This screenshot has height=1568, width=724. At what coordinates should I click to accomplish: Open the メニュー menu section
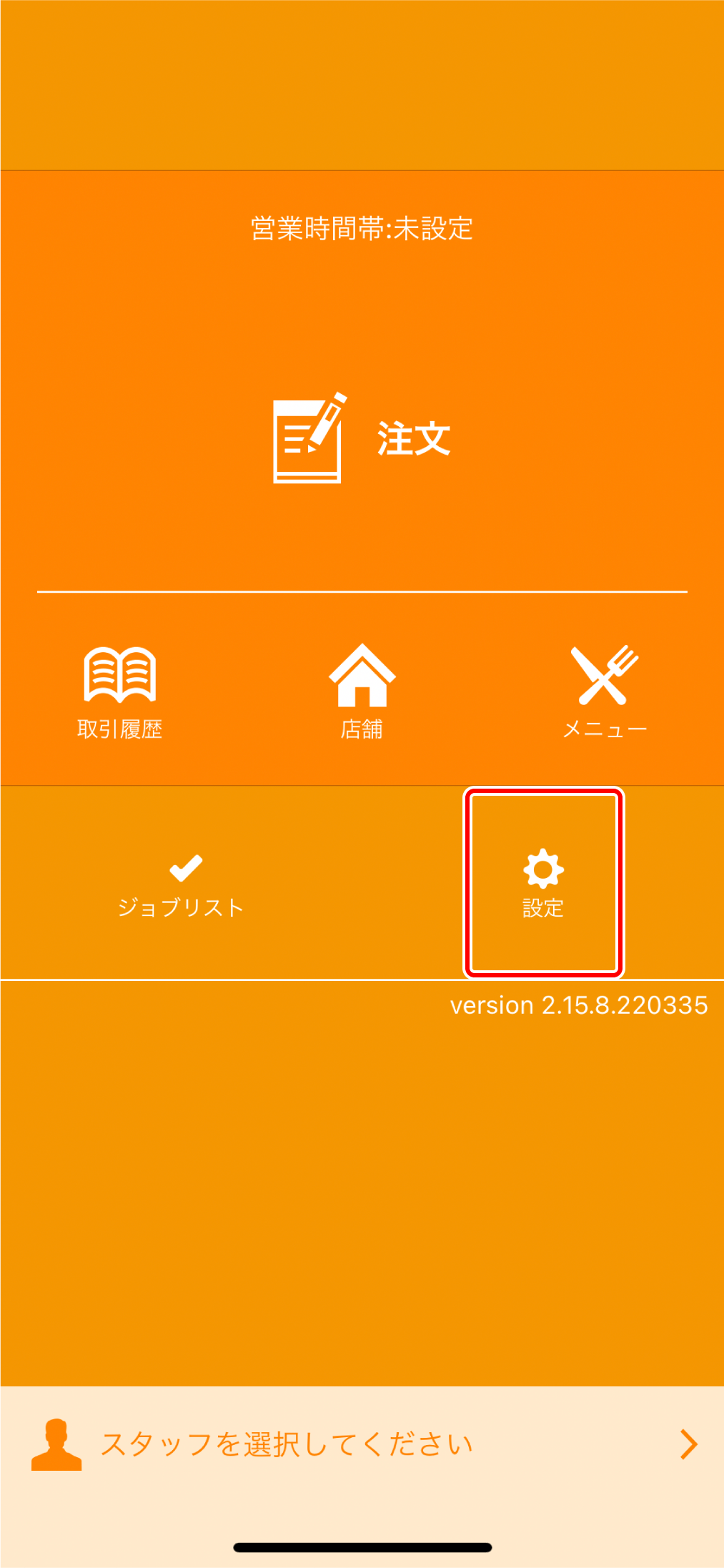[605, 691]
